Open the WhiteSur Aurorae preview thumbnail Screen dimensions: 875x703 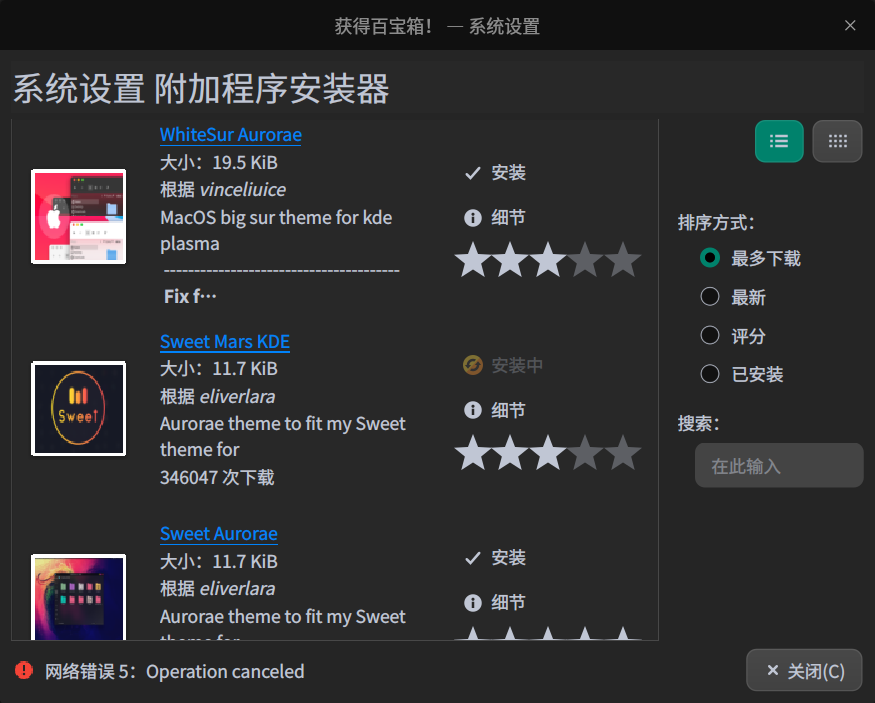[79, 216]
